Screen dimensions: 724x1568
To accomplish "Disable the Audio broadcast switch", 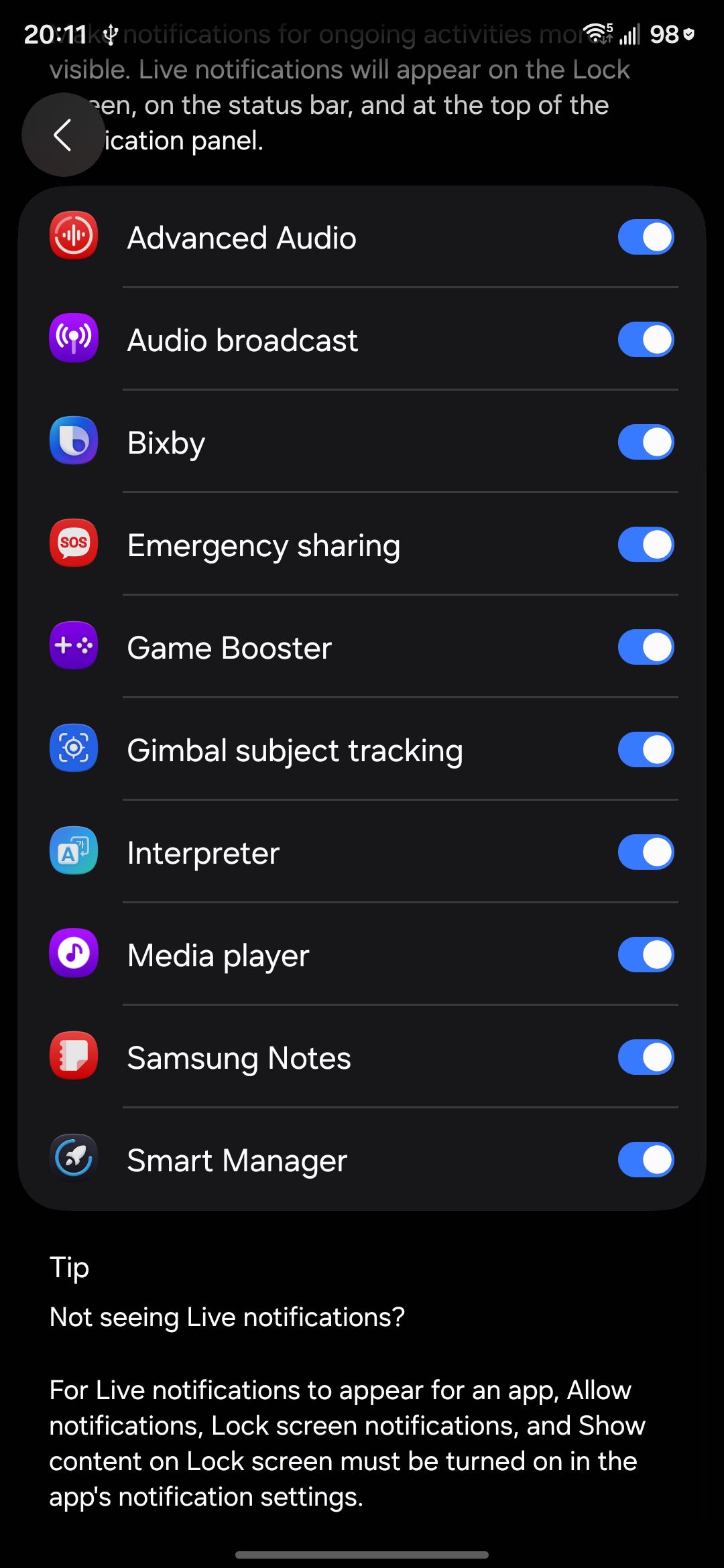I will 646,340.
